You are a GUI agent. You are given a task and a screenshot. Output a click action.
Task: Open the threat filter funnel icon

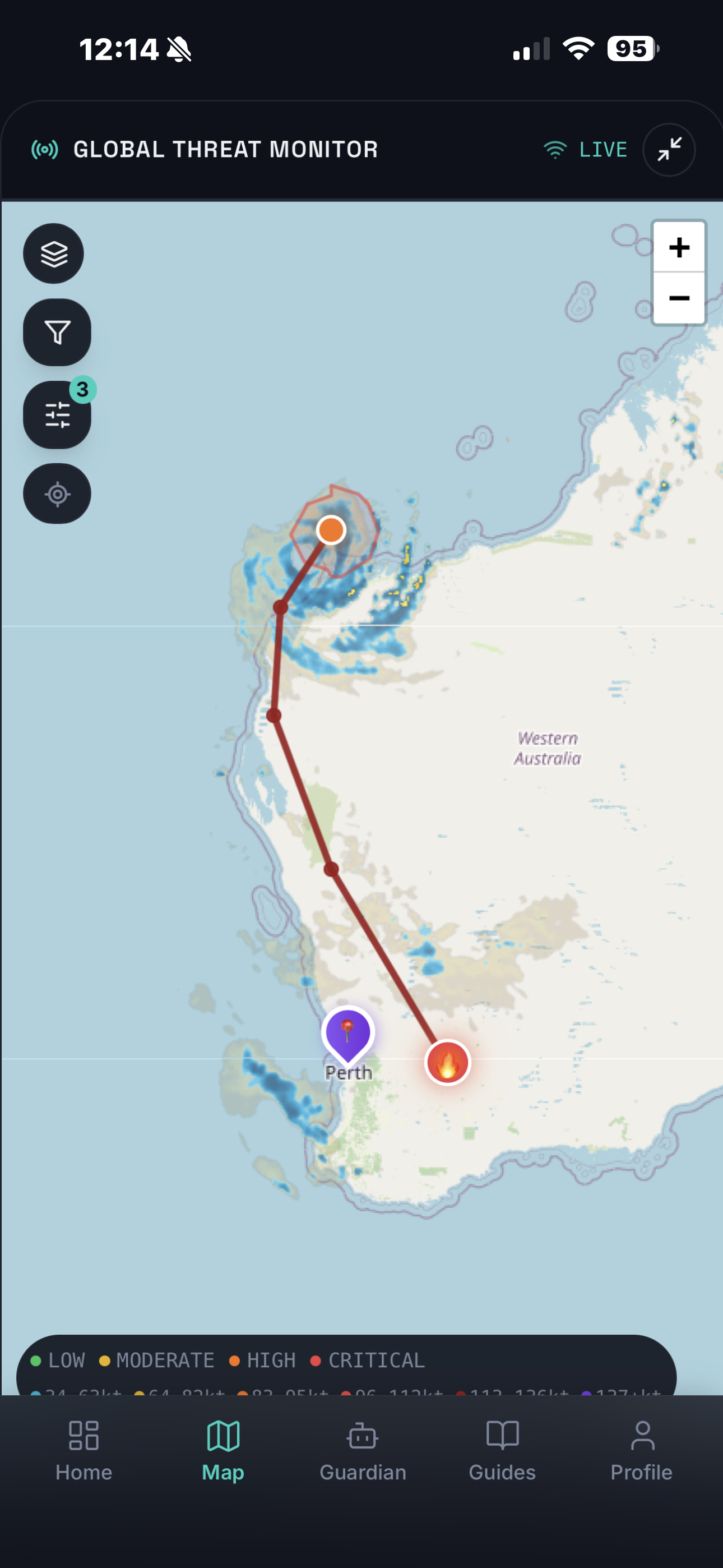coord(57,333)
